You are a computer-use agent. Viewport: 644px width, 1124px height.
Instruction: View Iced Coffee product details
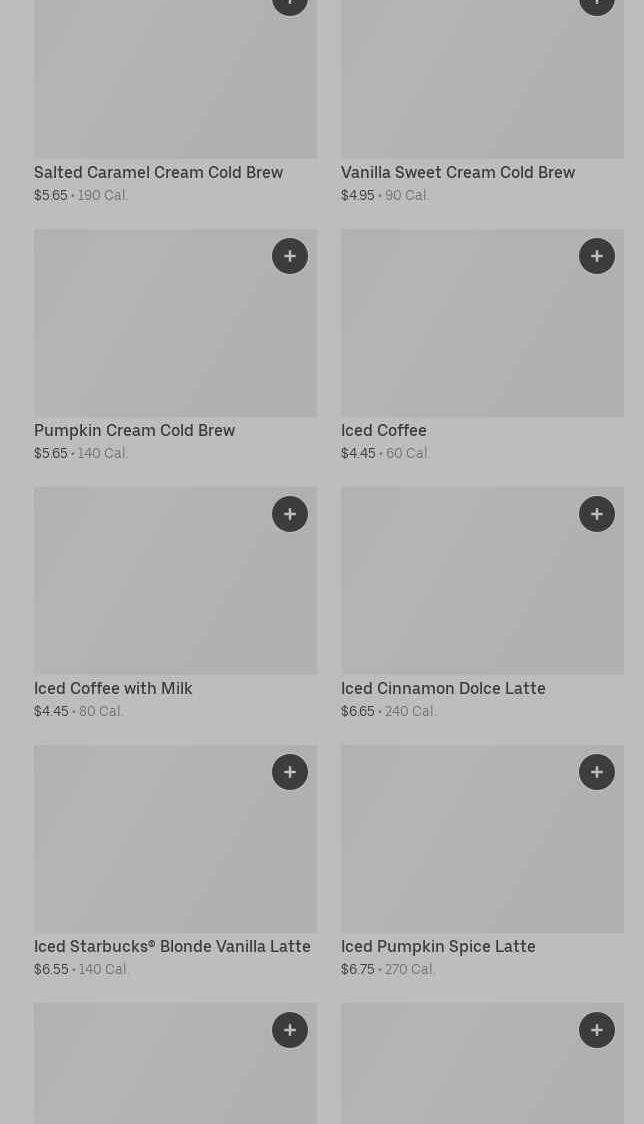[x=384, y=430]
